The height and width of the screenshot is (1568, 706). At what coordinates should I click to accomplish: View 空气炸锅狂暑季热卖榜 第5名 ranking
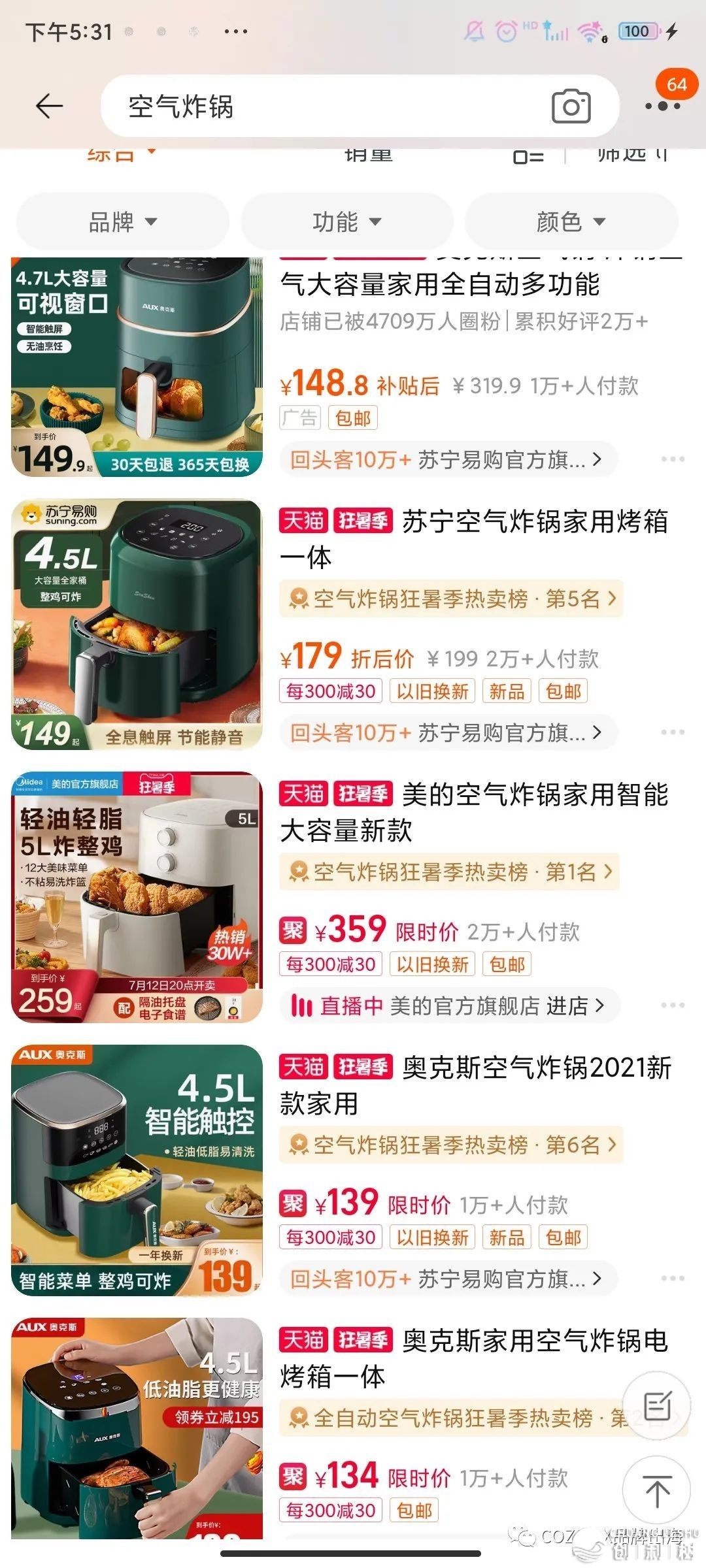point(451,598)
